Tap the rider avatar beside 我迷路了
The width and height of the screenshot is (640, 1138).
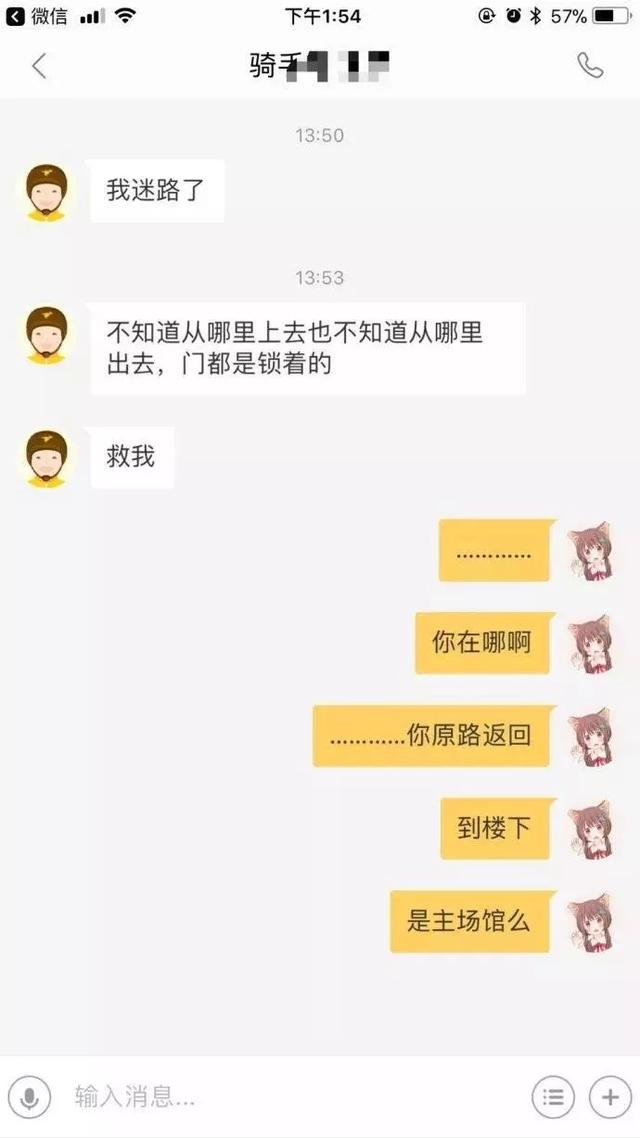tap(46, 192)
